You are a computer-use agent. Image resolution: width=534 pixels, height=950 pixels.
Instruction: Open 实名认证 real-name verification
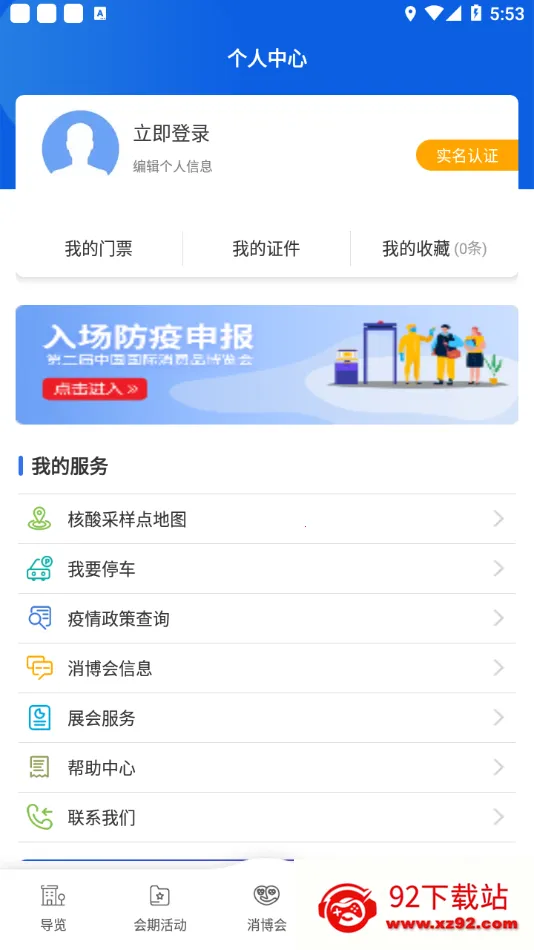point(467,156)
